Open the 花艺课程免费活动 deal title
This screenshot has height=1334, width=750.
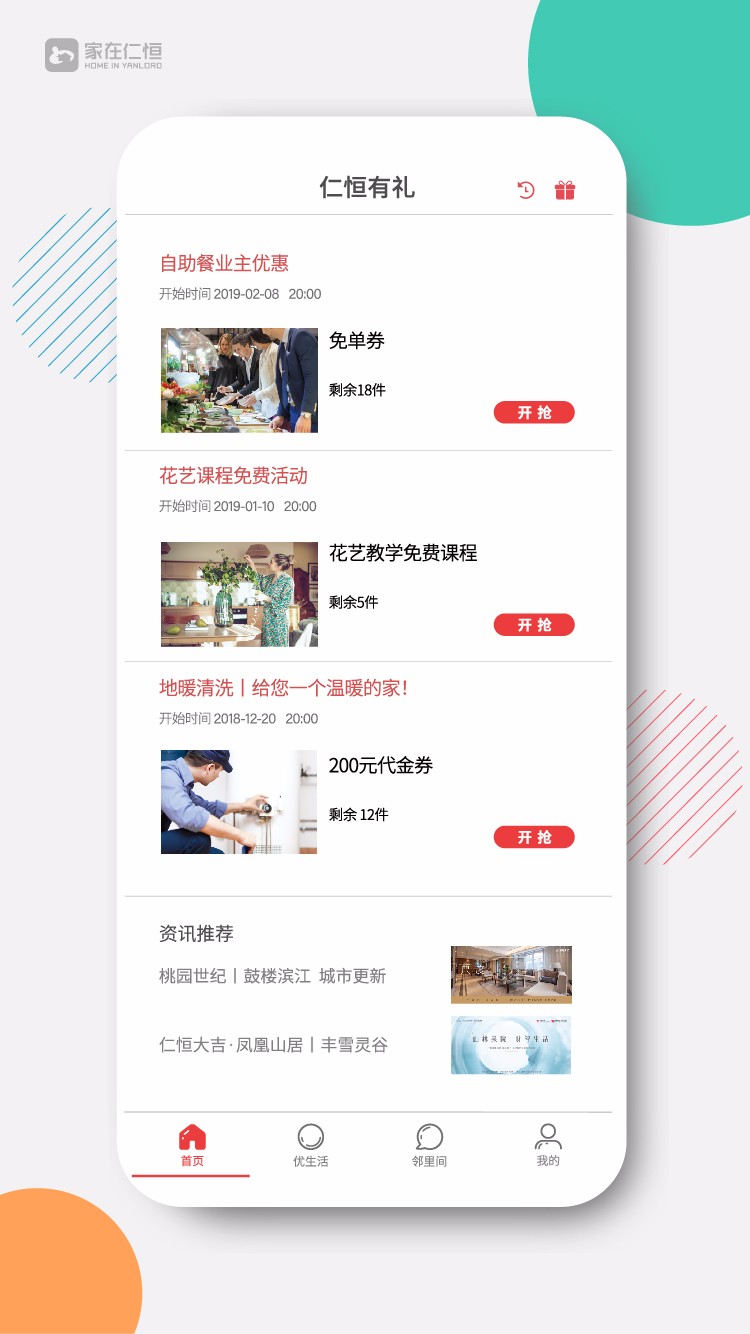pyautogui.click(x=233, y=476)
